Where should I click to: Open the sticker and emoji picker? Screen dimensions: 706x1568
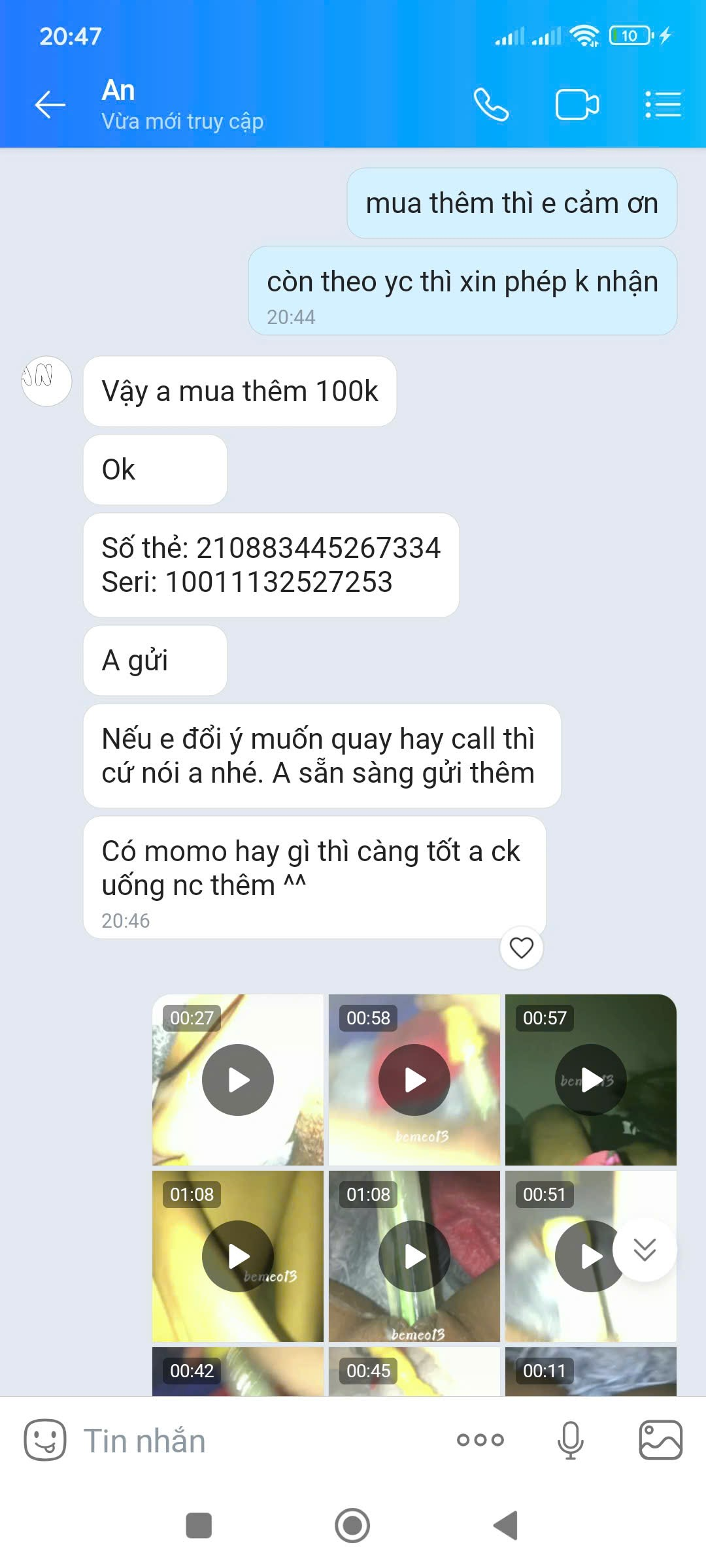(44, 1440)
